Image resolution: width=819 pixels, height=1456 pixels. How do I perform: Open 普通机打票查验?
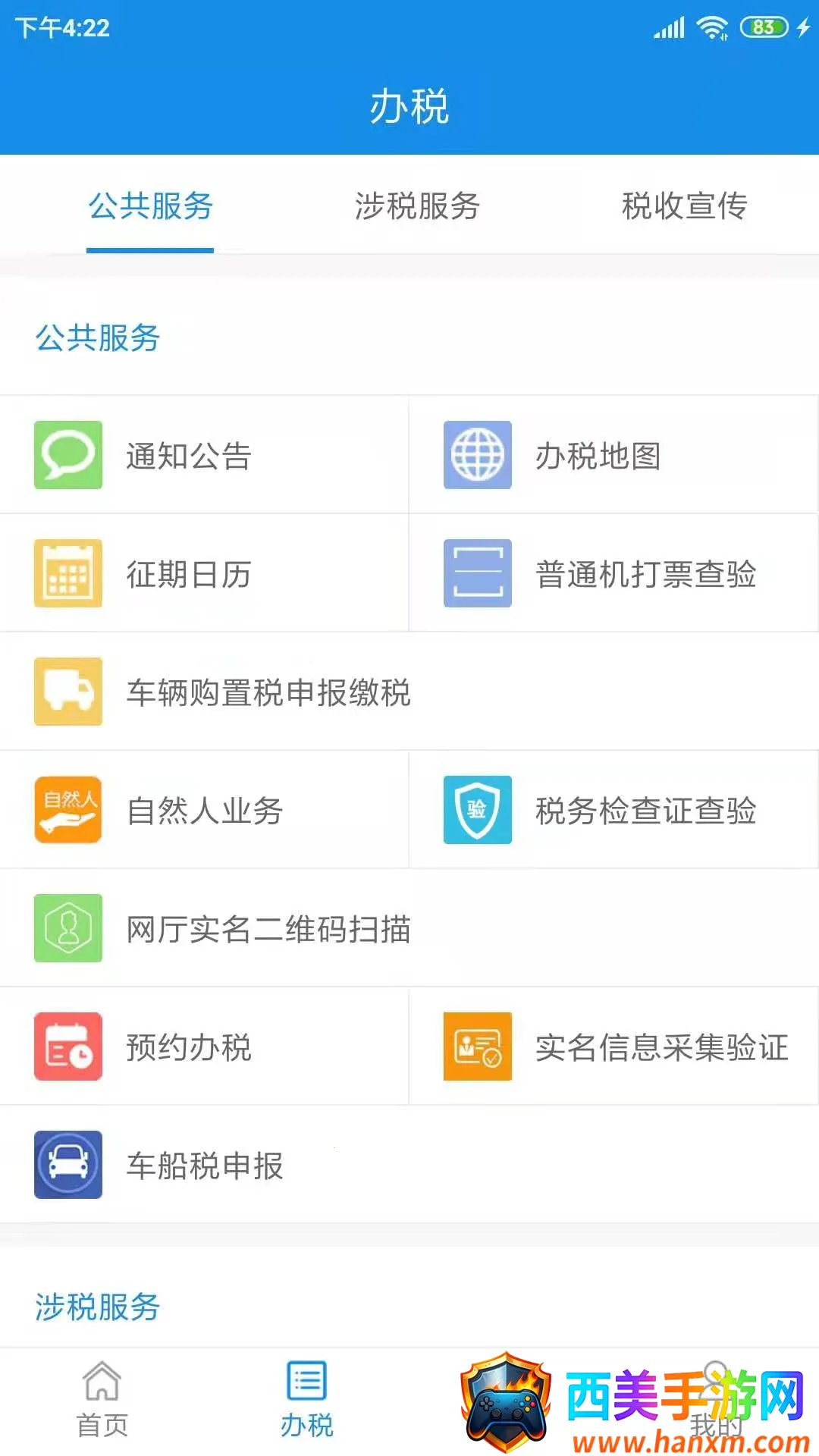pos(645,574)
